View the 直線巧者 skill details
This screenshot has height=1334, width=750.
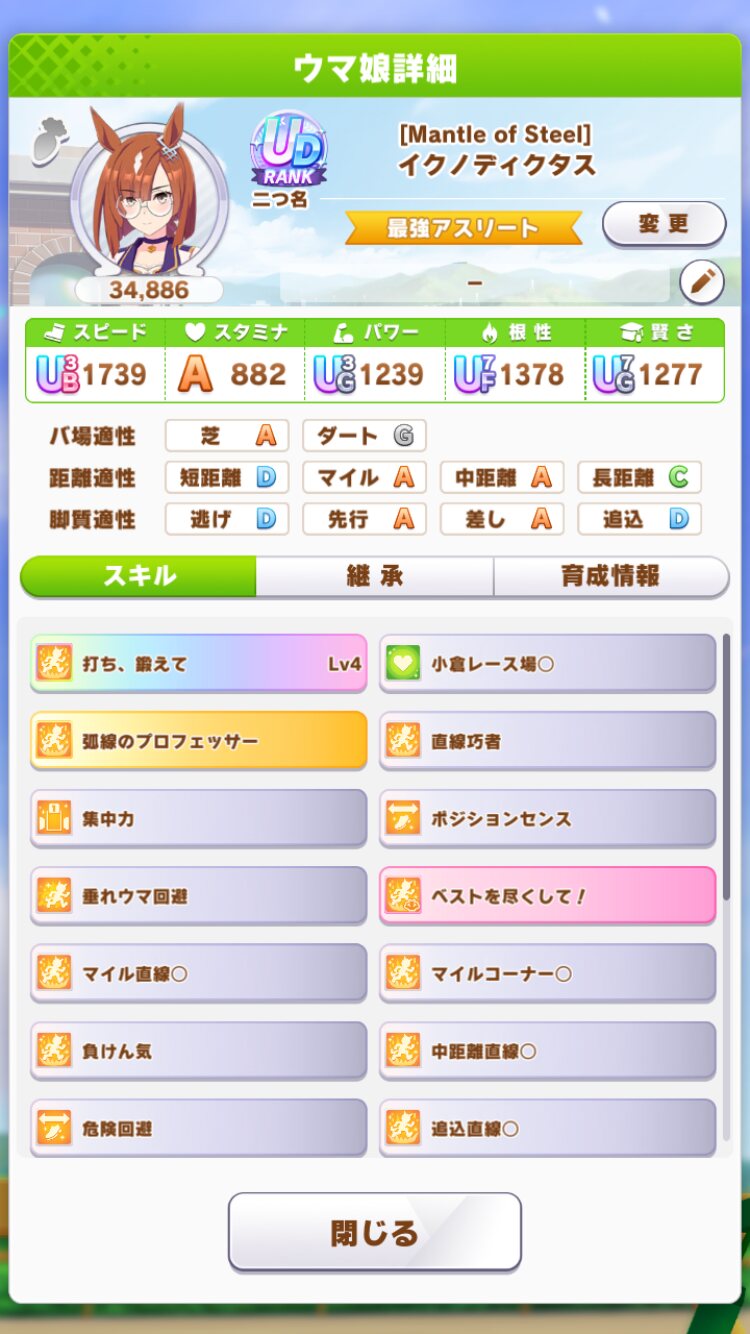[x=547, y=740]
